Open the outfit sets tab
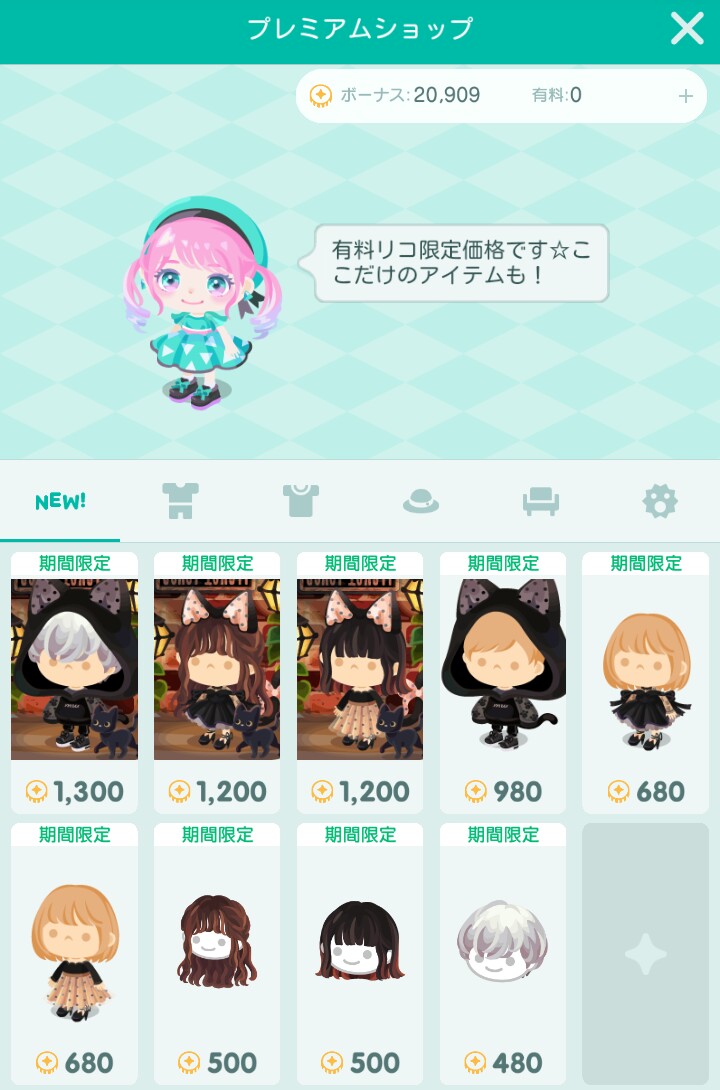Viewport: 720px width, 1090px height. click(180, 501)
